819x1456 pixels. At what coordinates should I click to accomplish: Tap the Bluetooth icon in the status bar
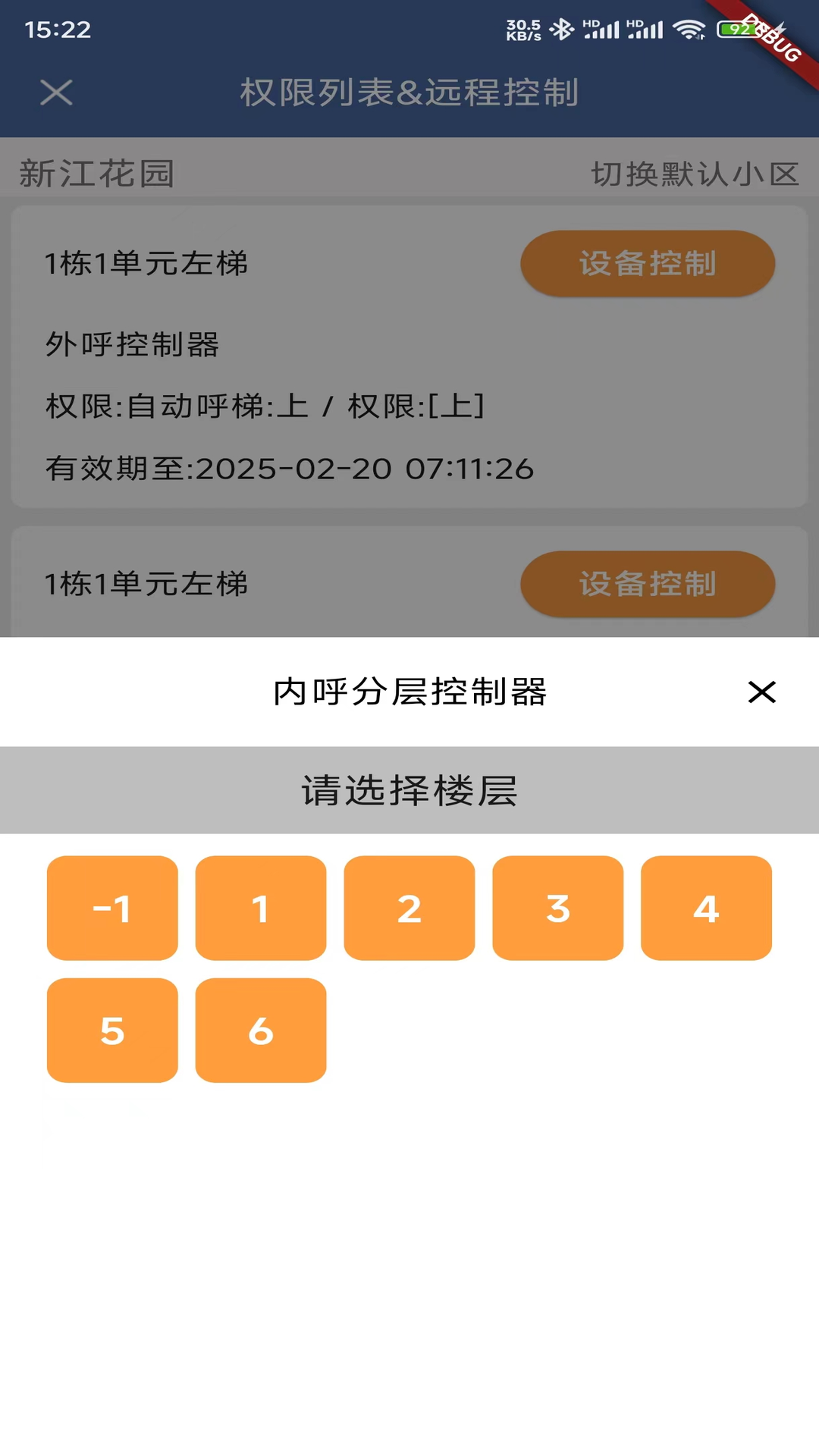[x=560, y=29]
